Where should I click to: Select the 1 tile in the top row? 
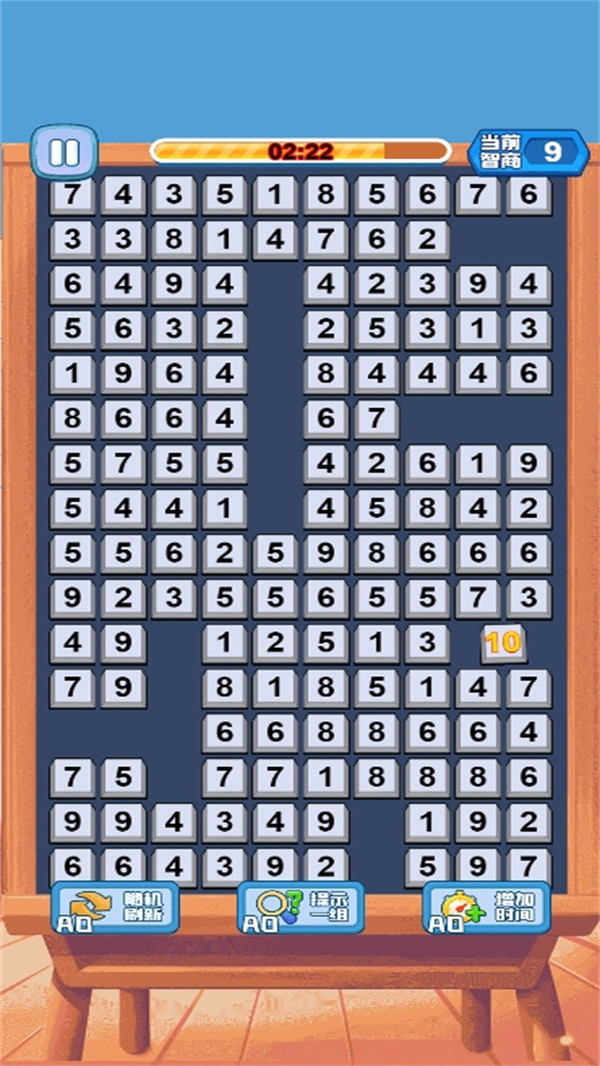pos(275,196)
